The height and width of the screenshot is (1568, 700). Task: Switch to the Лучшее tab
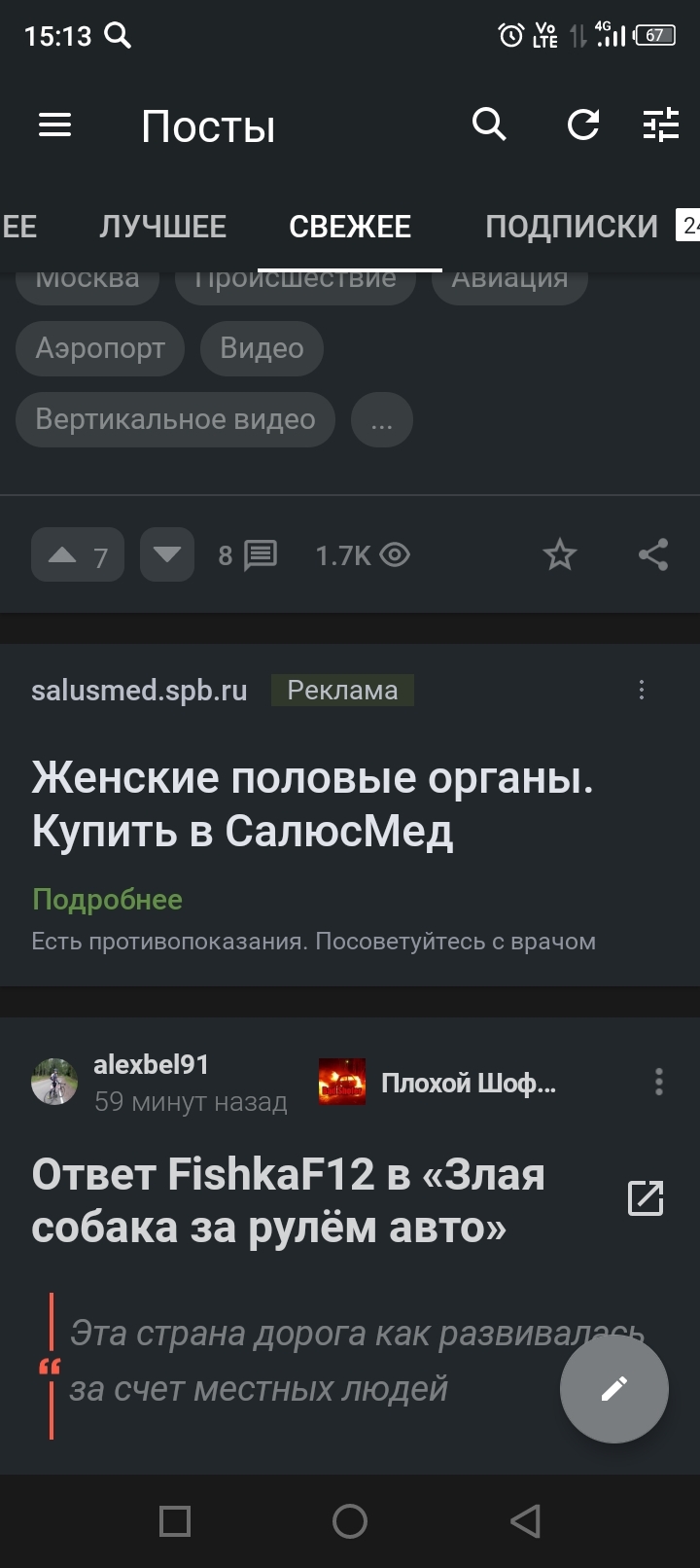(x=162, y=227)
